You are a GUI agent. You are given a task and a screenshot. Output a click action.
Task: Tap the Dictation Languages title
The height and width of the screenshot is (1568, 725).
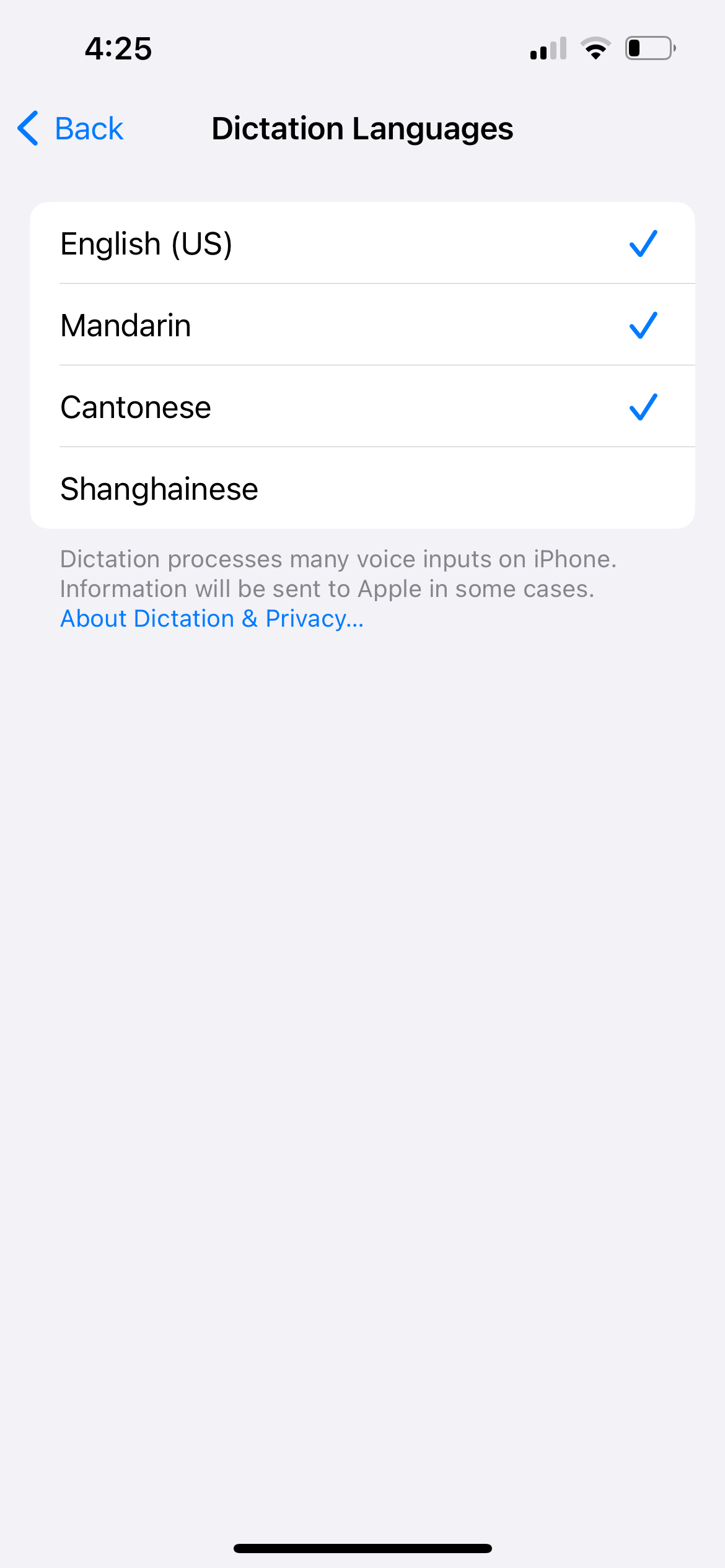pos(362,128)
